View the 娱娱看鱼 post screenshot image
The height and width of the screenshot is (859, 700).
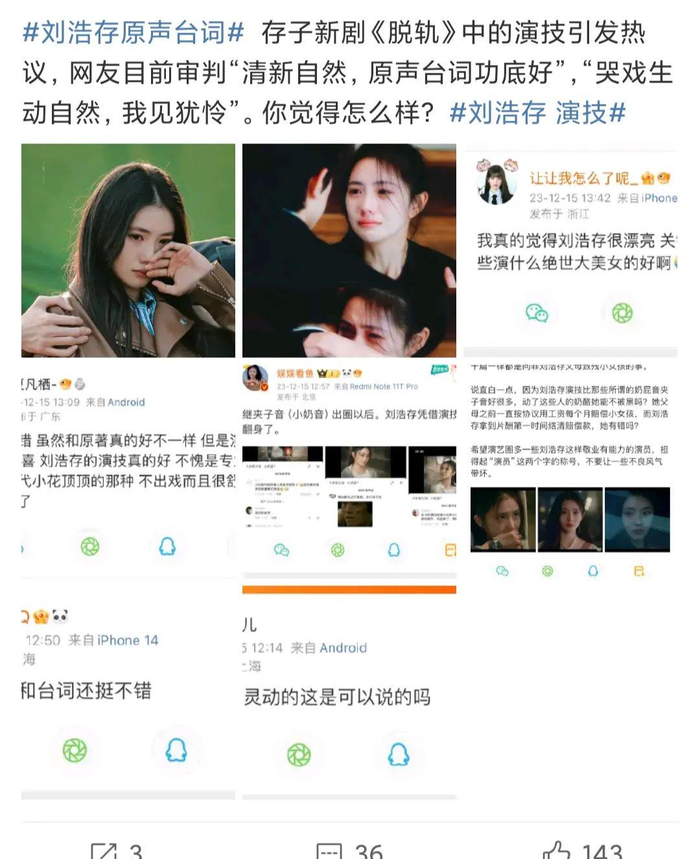coord(349,469)
